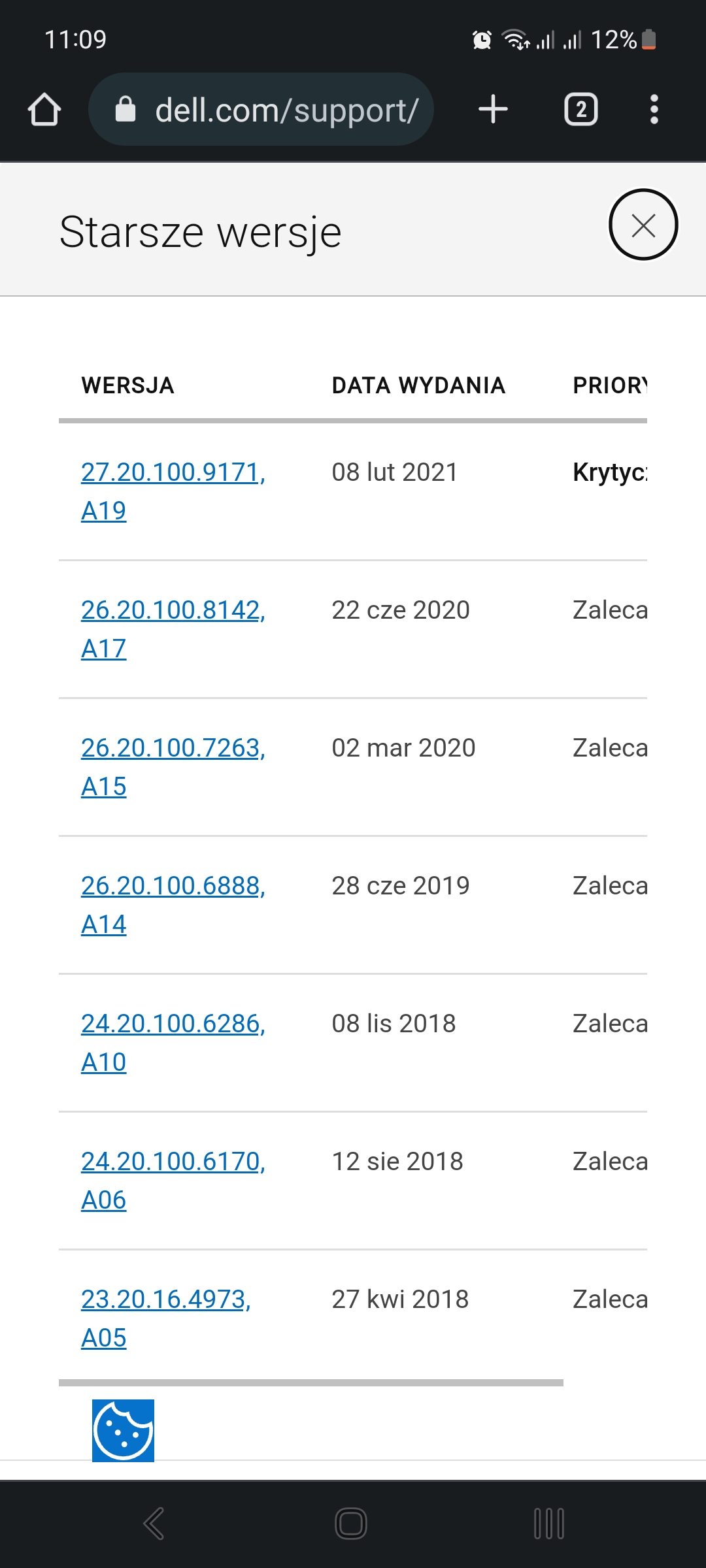
Task: Open version 26.20.100.7263, A15 link
Action: pyautogui.click(x=173, y=767)
